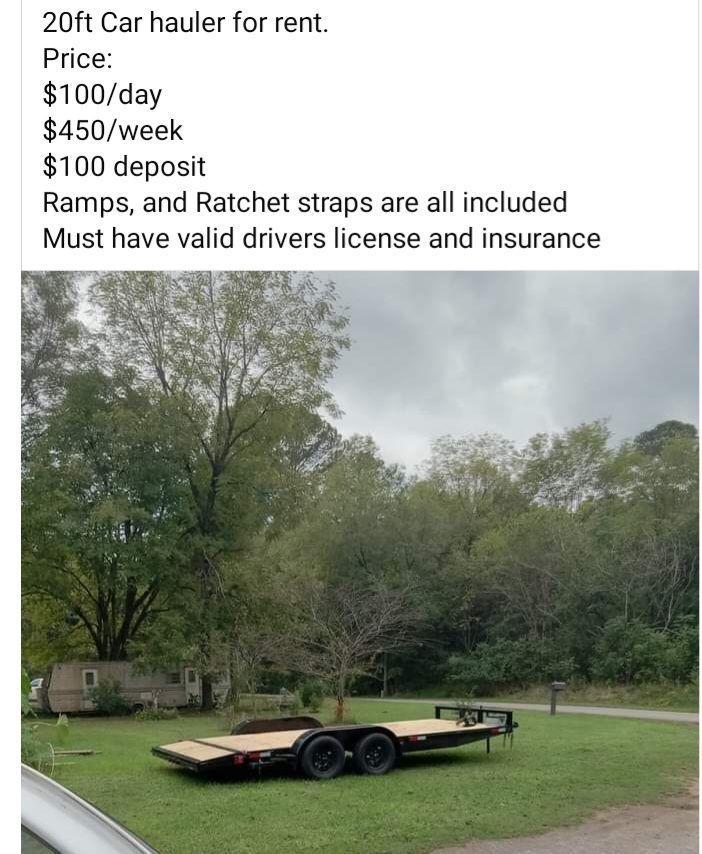
Task: Open the car hauler trailer photo
Action: [x=360, y=560]
